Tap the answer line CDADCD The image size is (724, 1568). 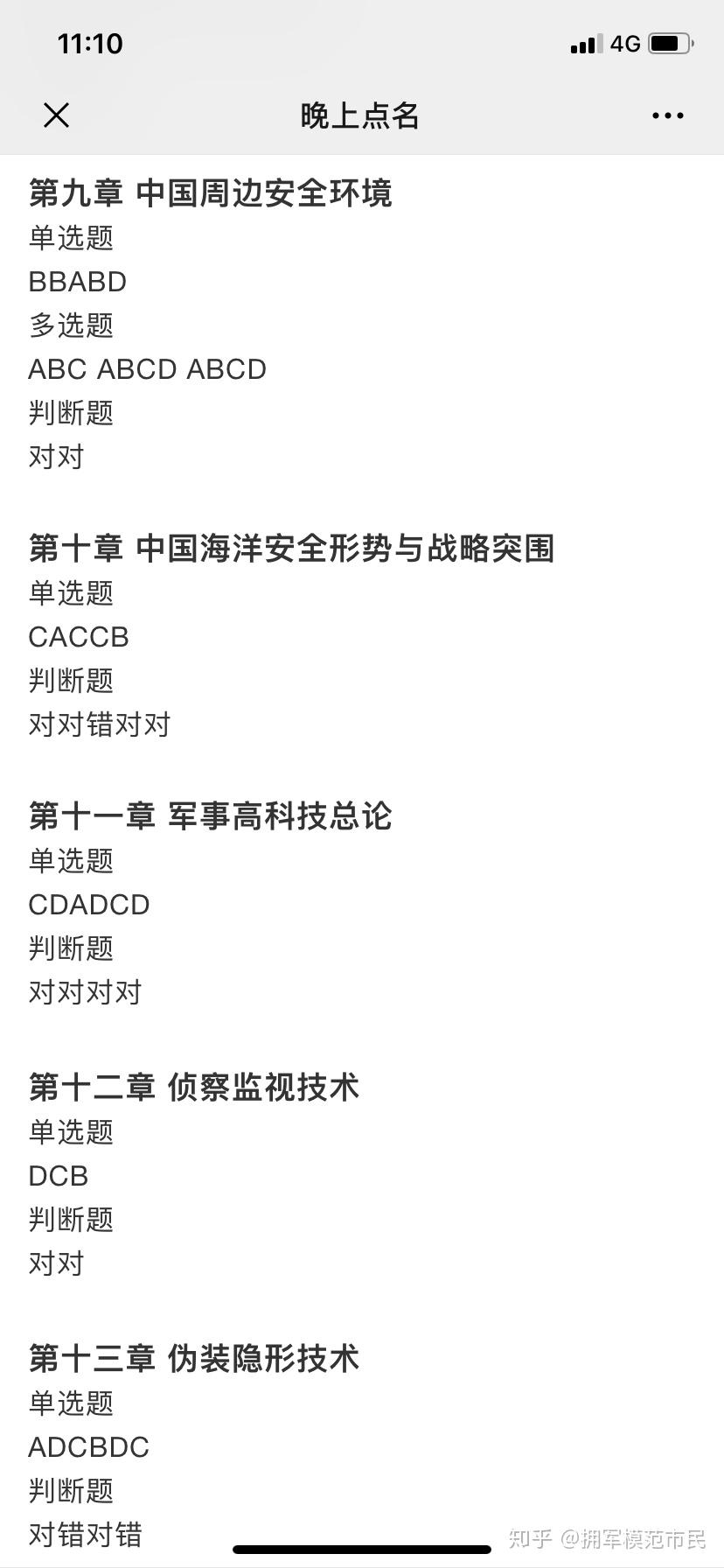[x=89, y=905]
